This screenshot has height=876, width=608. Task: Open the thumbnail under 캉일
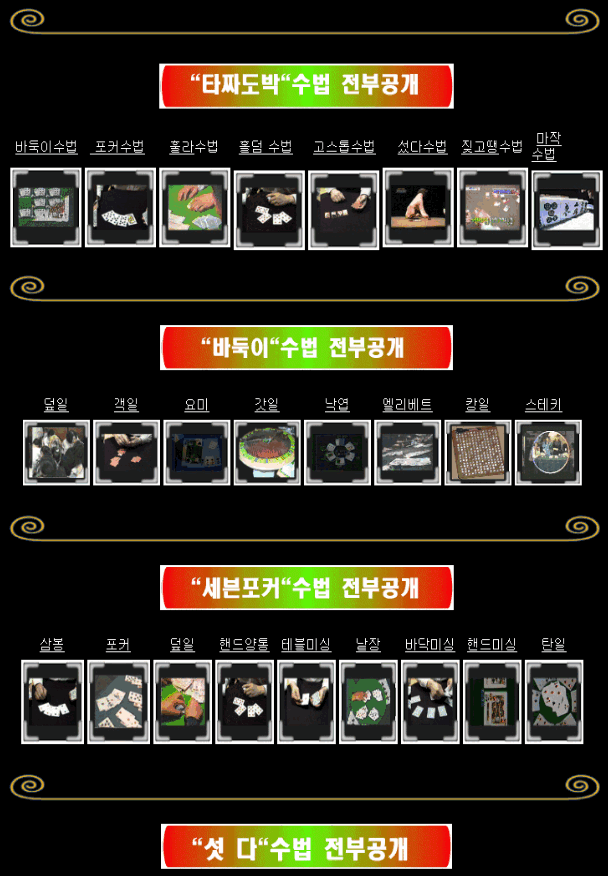[477, 453]
